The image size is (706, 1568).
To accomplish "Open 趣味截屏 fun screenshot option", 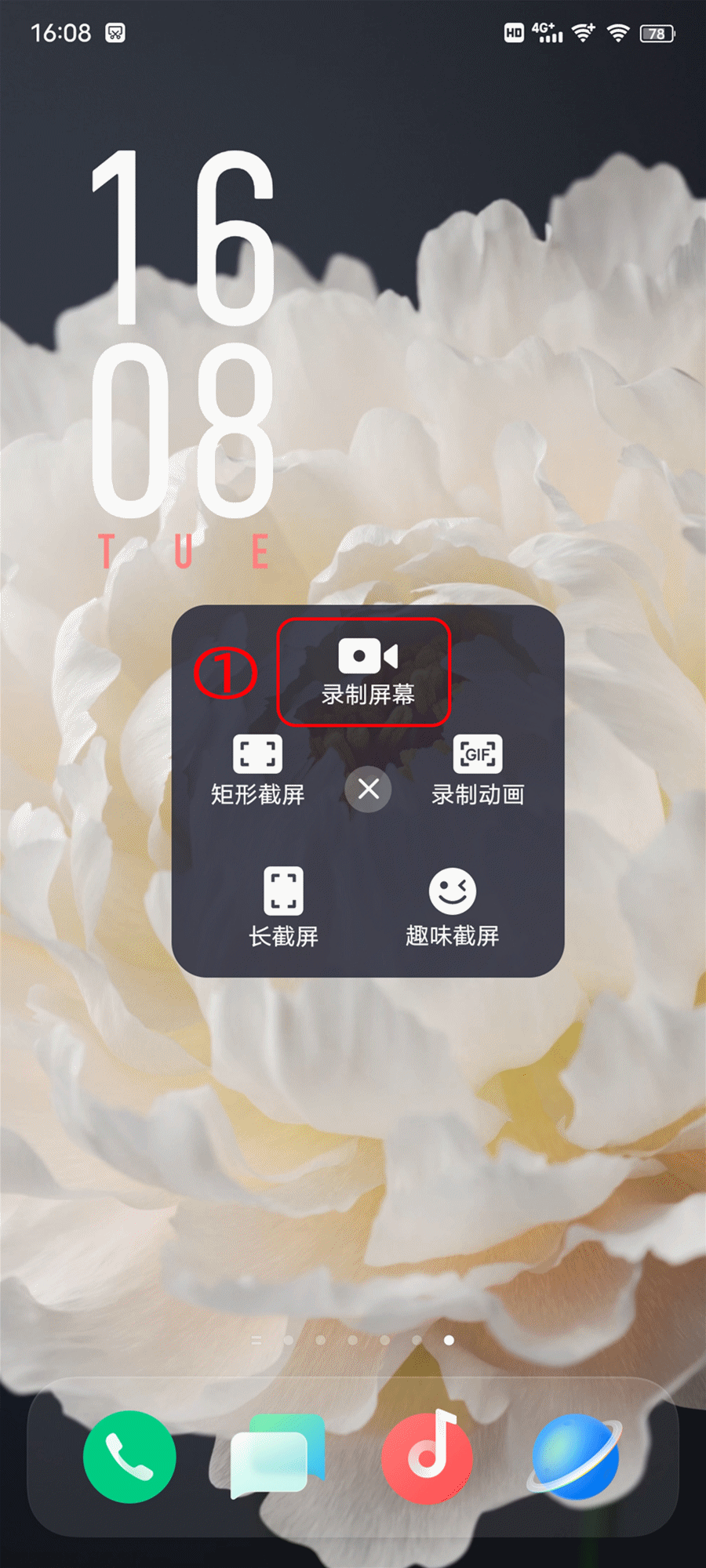I will [x=452, y=906].
